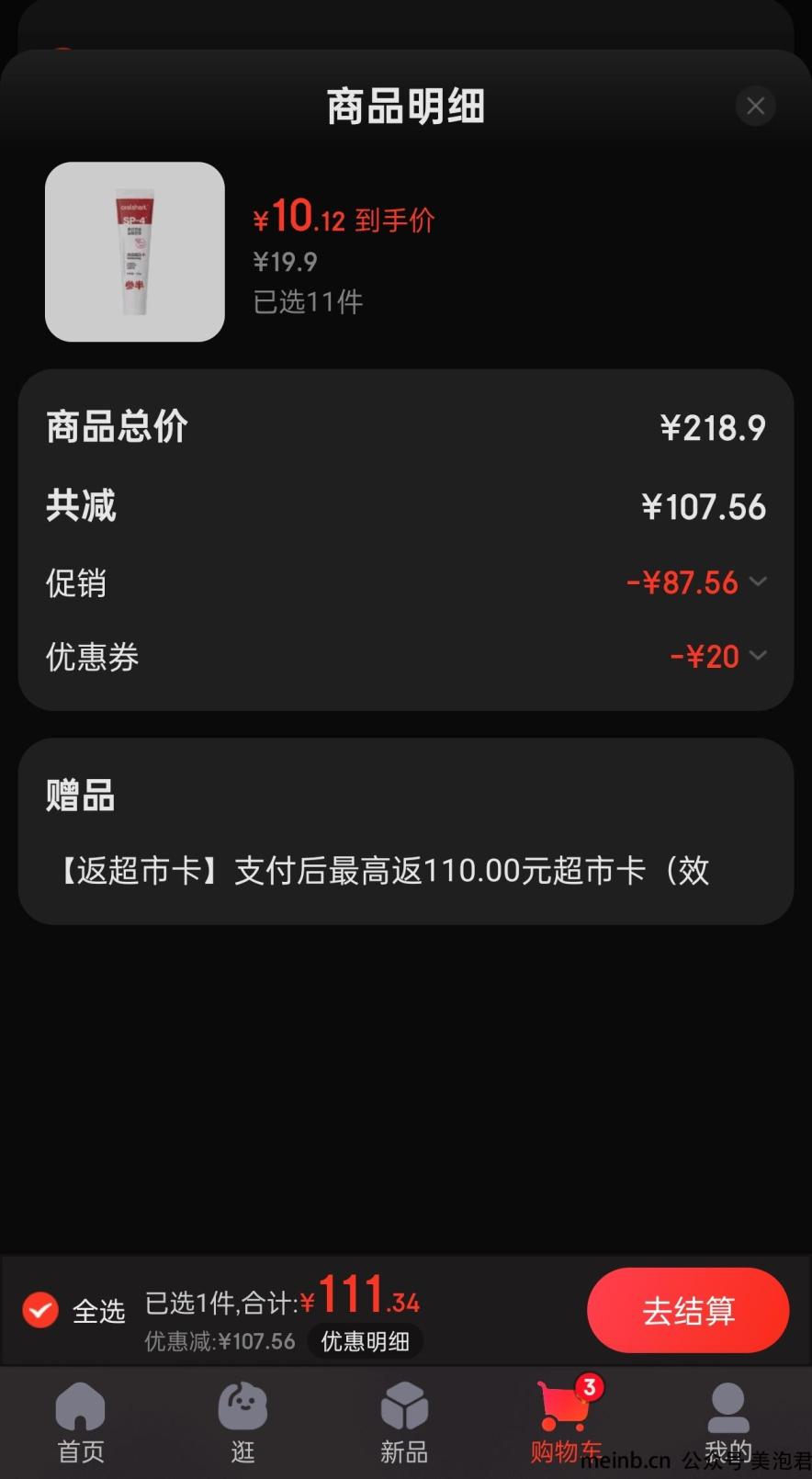Open the product thumbnail image
The width and height of the screenshot is (812, 1479).
[x=135, y=252]
